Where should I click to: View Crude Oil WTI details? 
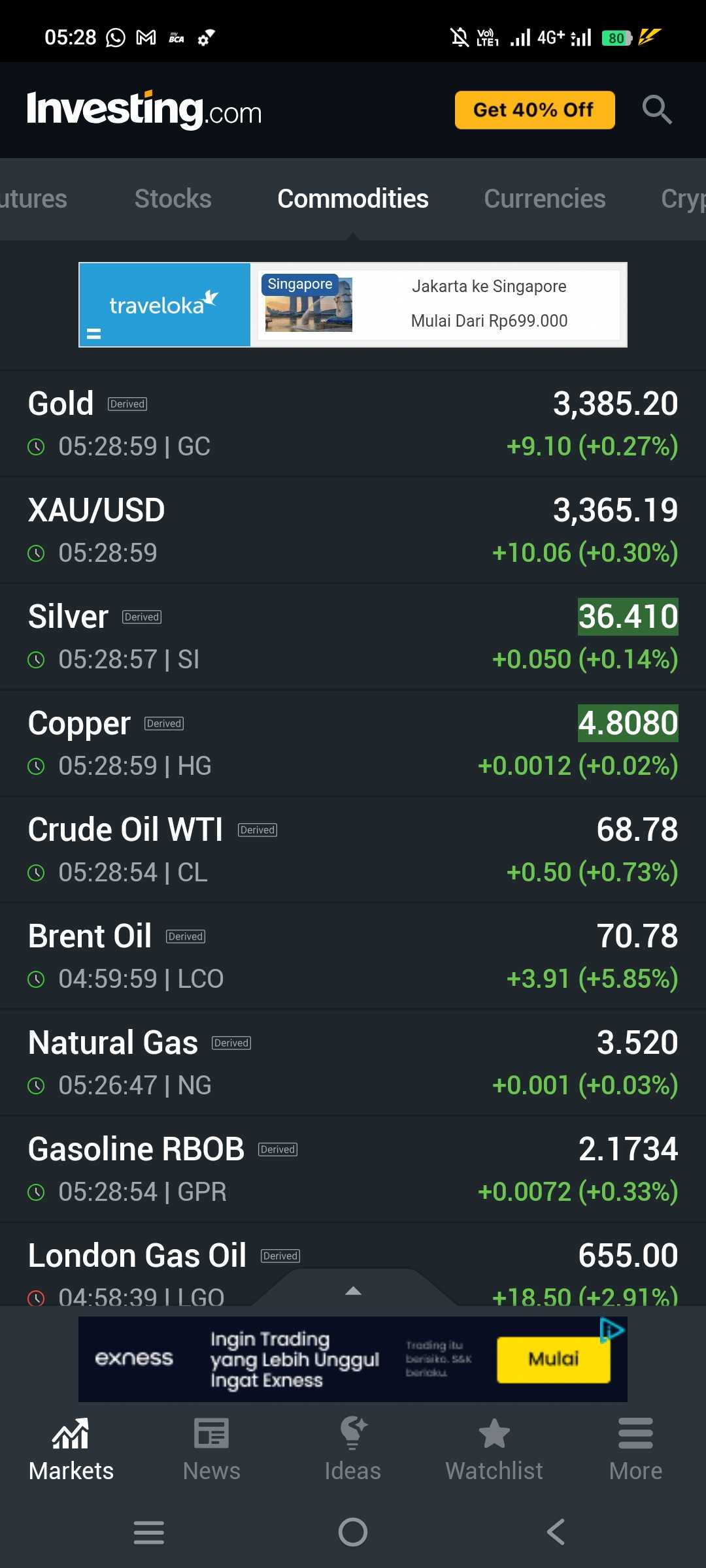click(353, 850)
